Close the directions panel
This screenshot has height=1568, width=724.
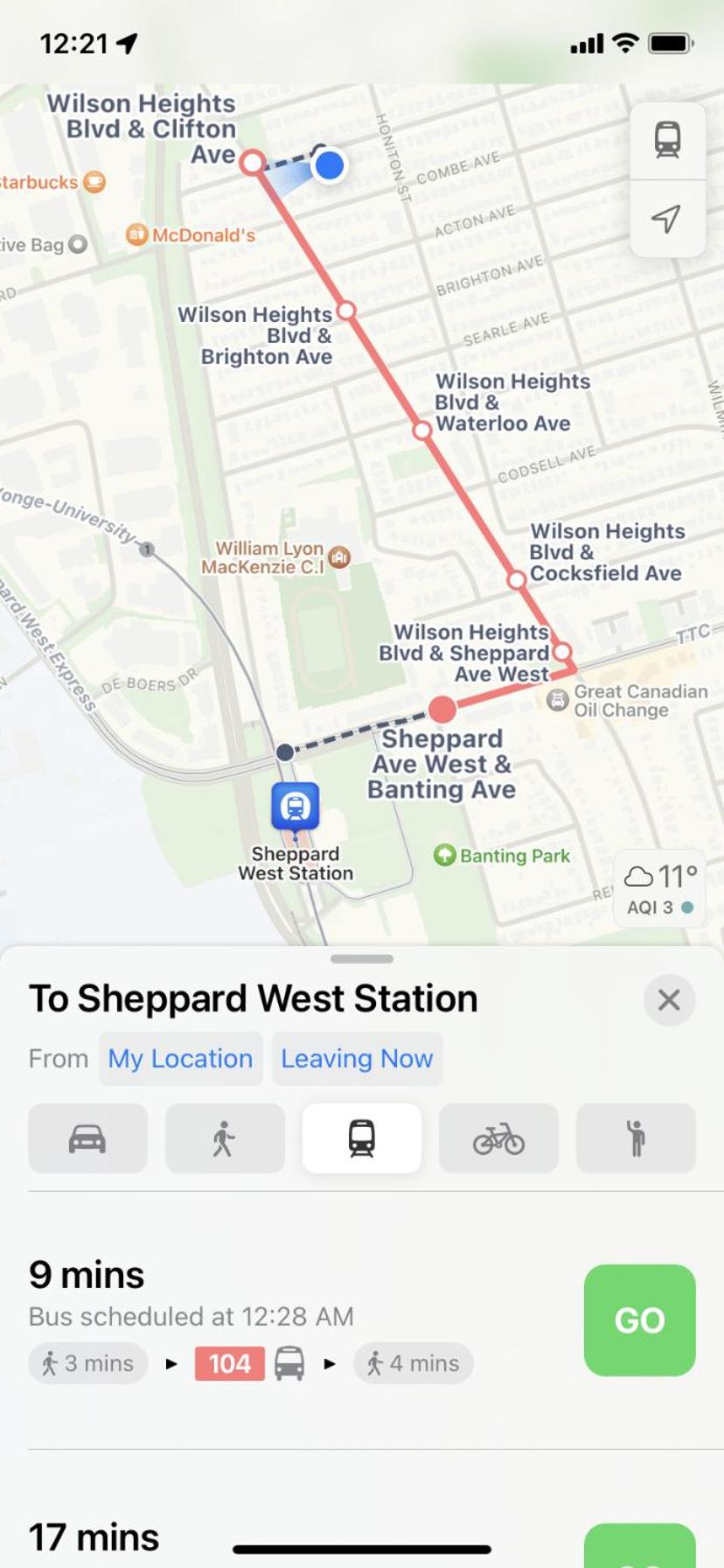[669, 999]
